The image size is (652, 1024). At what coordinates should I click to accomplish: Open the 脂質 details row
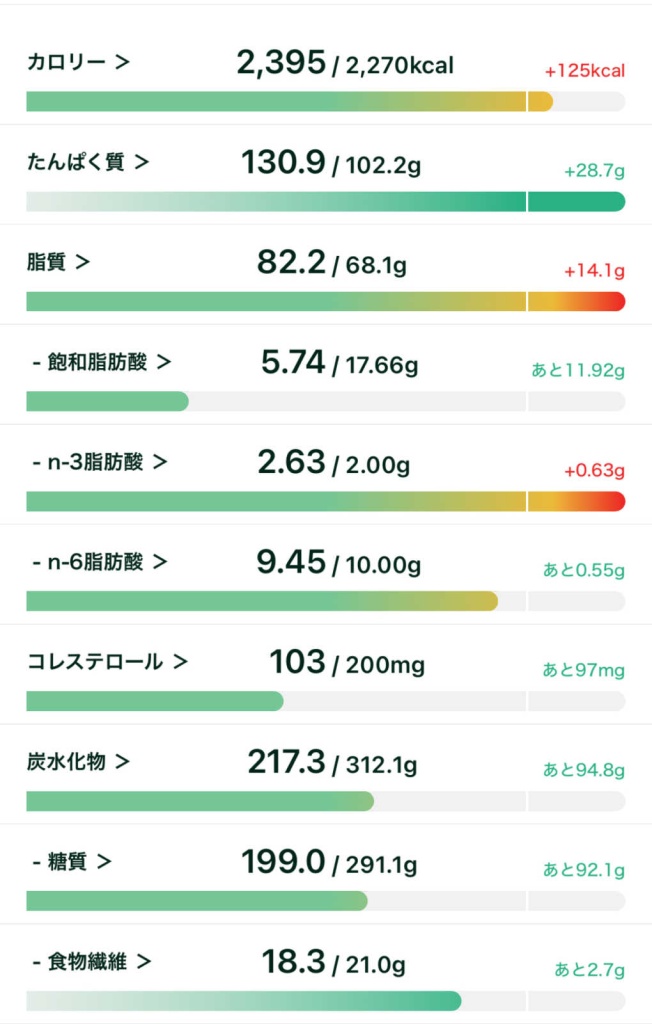58,262
